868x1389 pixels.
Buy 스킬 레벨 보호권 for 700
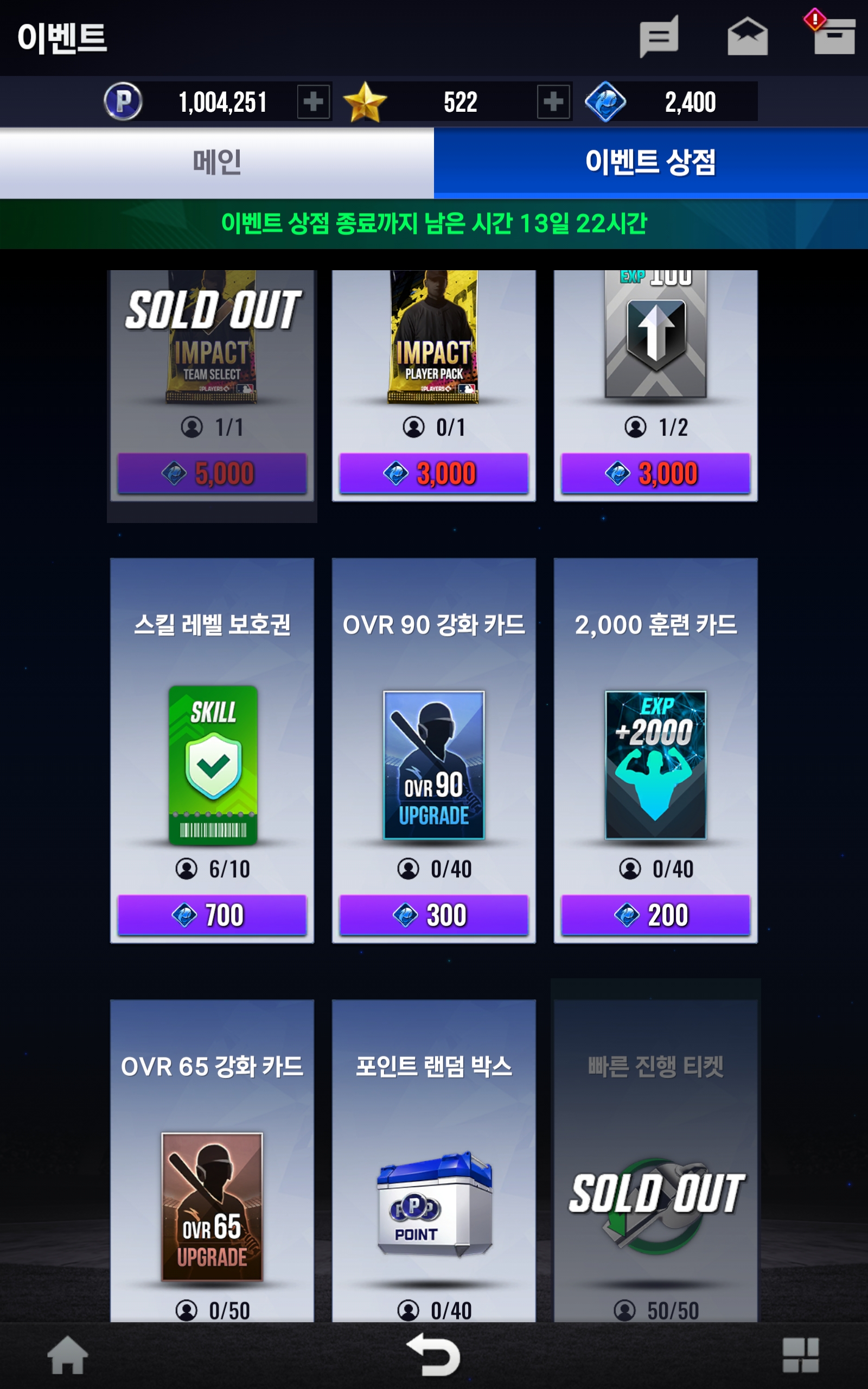click(213, 915)
